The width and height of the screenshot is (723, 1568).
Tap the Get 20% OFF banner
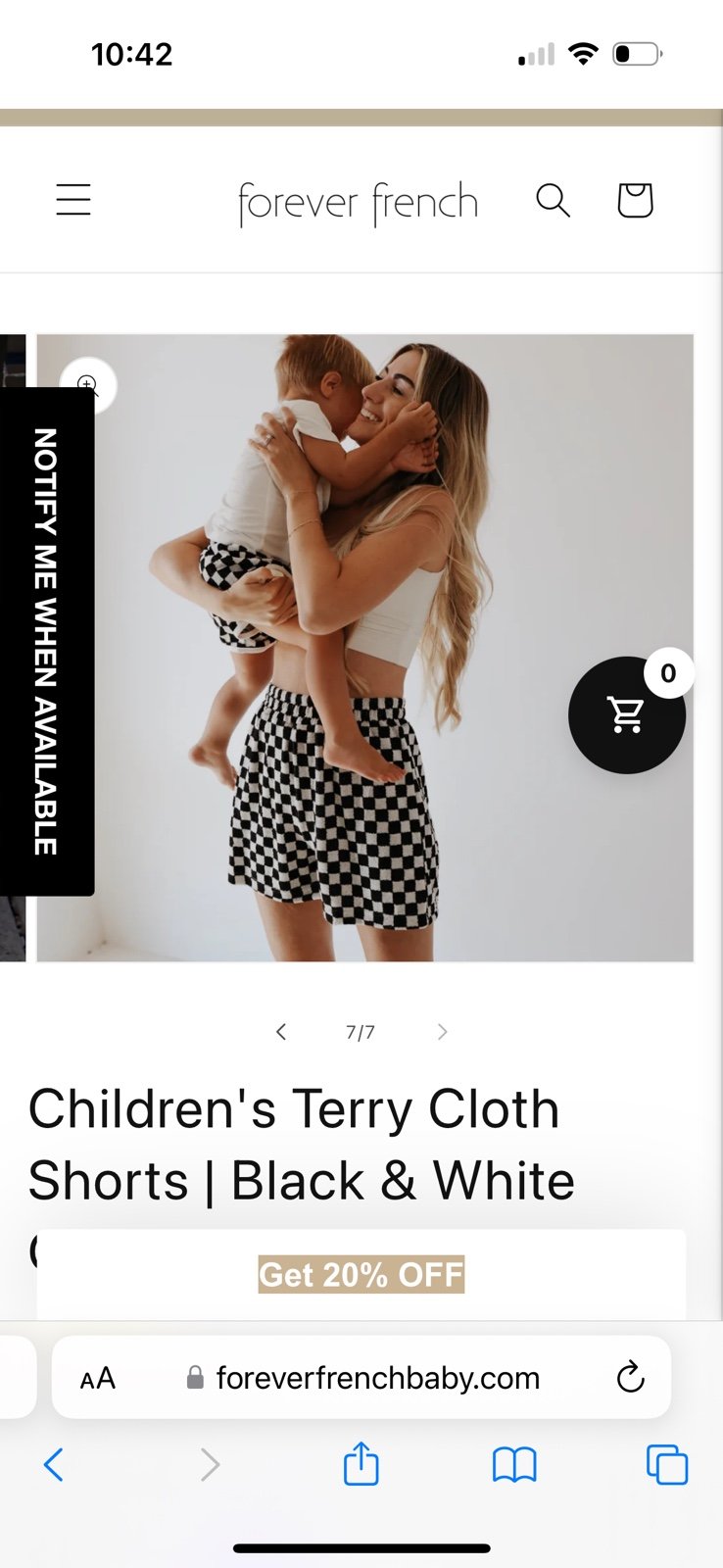[361, 1274]
